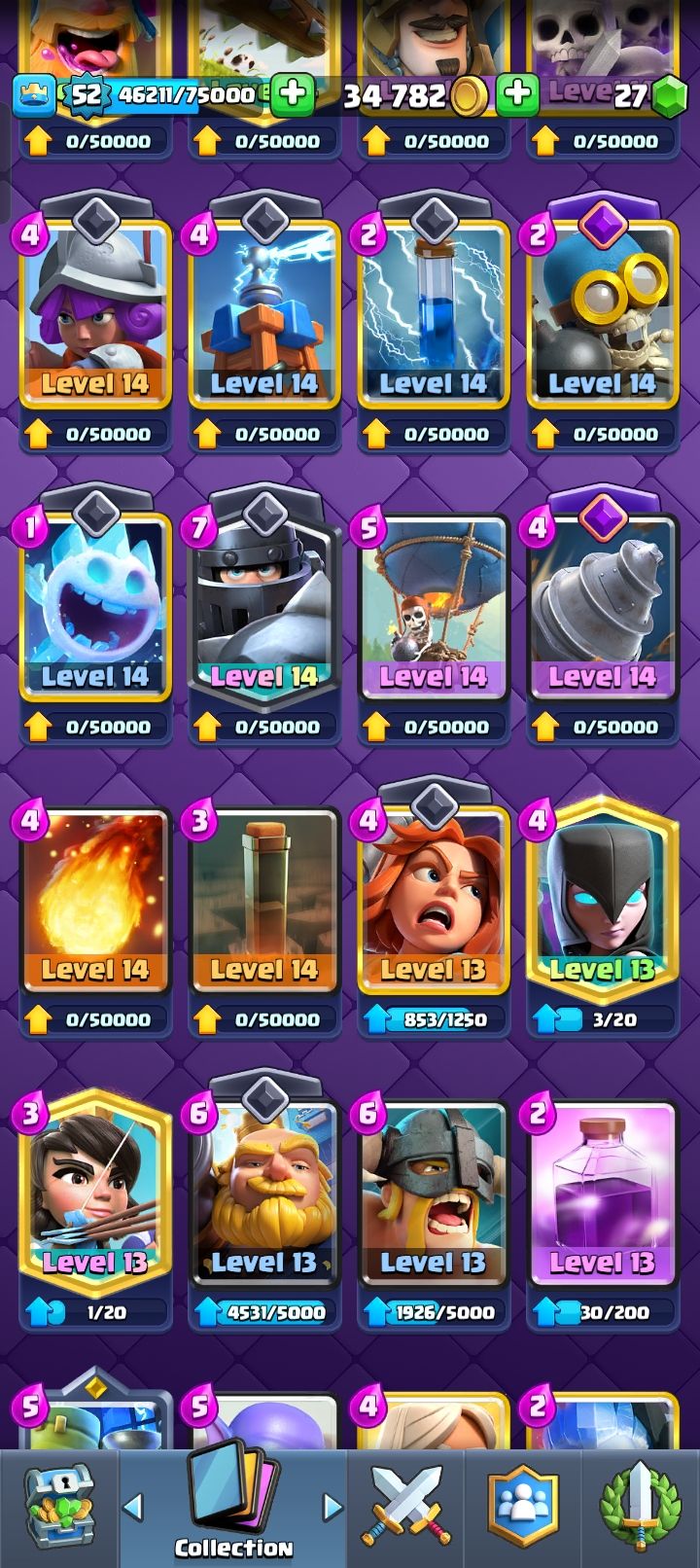Open the Events laurel sword tab
Screen dimensions: 700x1568
[641, 1507]
